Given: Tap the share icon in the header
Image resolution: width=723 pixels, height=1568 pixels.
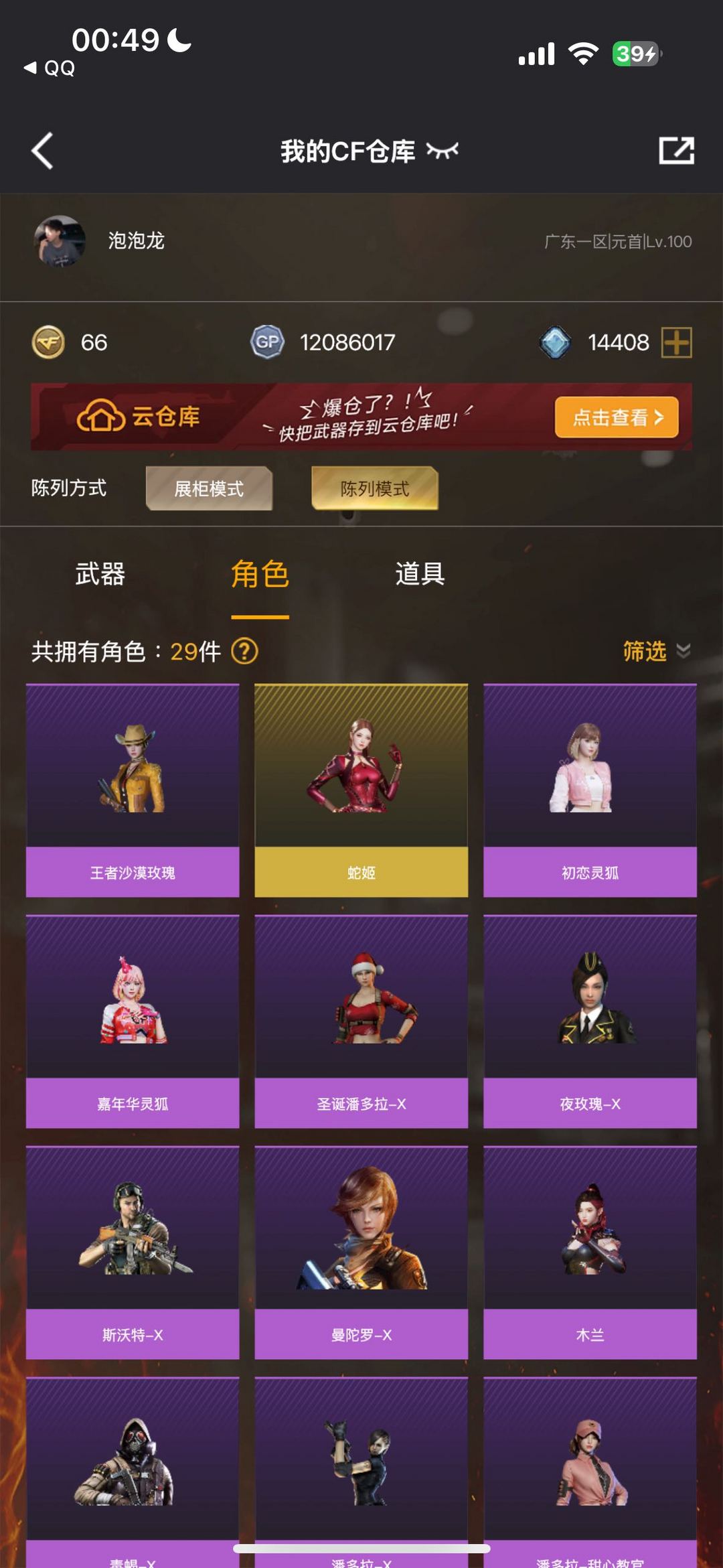Looking at the screenshot, I should (x=676, y=151).
